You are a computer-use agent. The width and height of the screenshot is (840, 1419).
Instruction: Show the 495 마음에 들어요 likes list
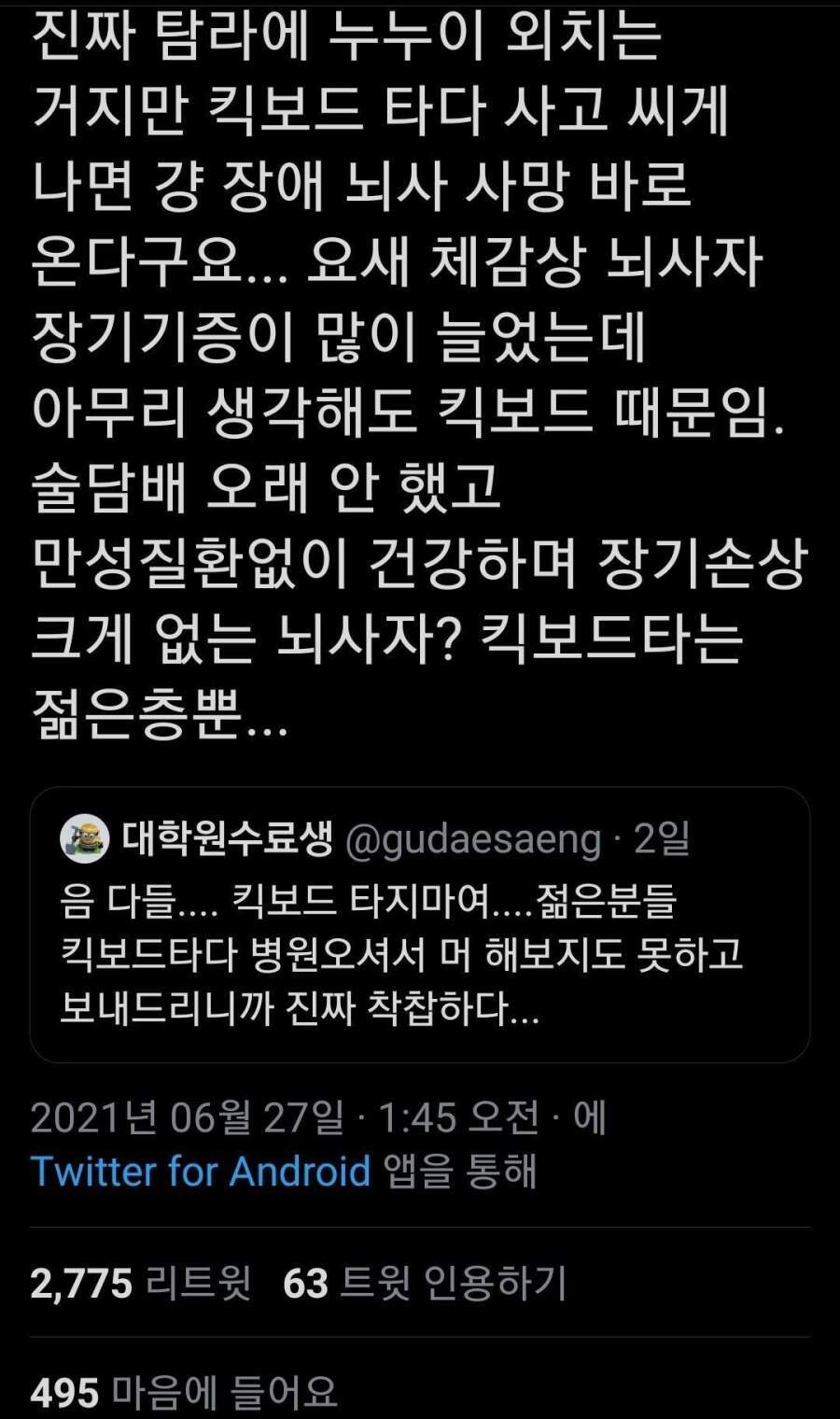pos(183,1393)
